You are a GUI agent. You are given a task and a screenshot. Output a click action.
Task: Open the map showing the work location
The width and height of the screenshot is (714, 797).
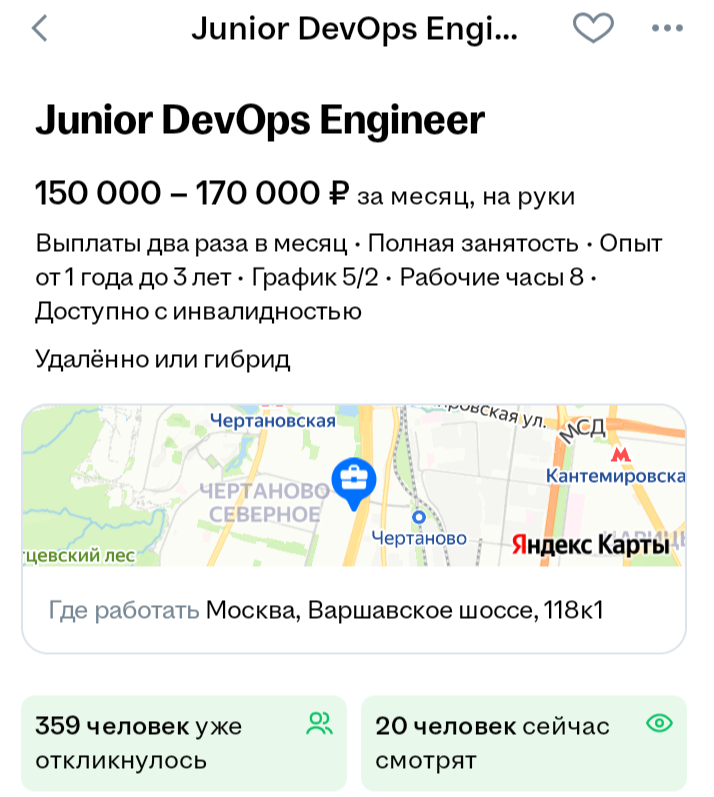click(354, 485)
